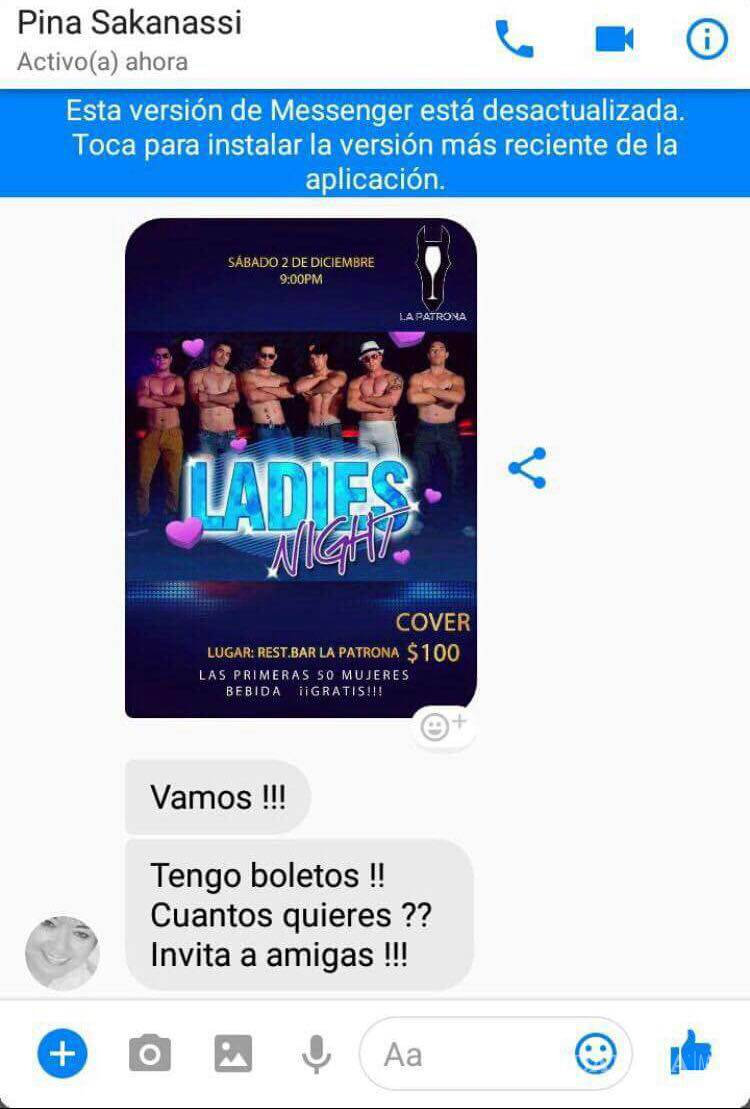Tap the 'Vamos !!!' message bubble
750x1109 pixels.
216,796
